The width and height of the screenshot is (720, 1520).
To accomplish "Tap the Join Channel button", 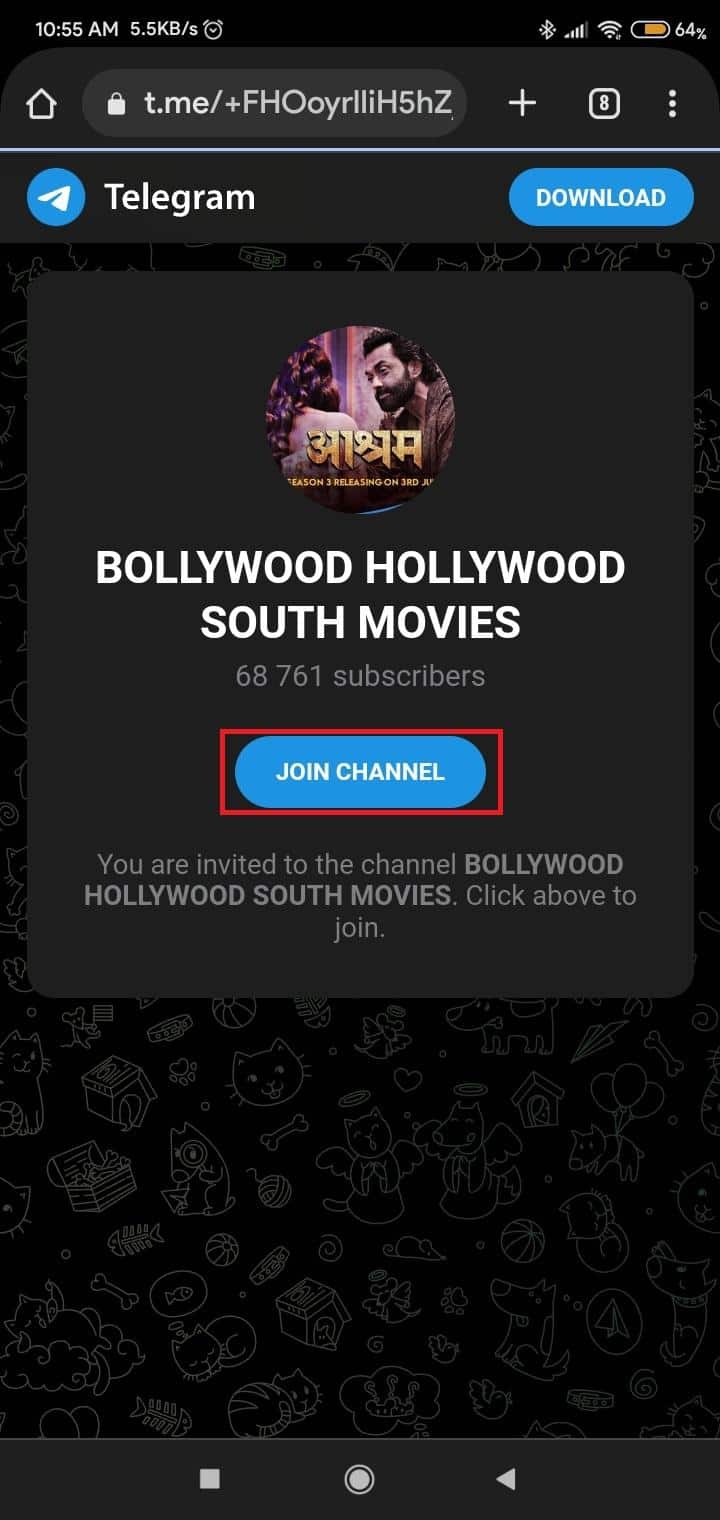I will (360, 771).
